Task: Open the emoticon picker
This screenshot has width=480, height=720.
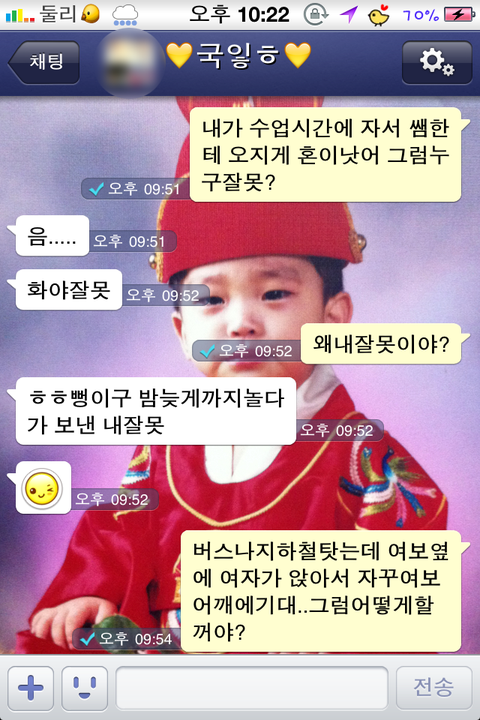Action: [85, 688]
